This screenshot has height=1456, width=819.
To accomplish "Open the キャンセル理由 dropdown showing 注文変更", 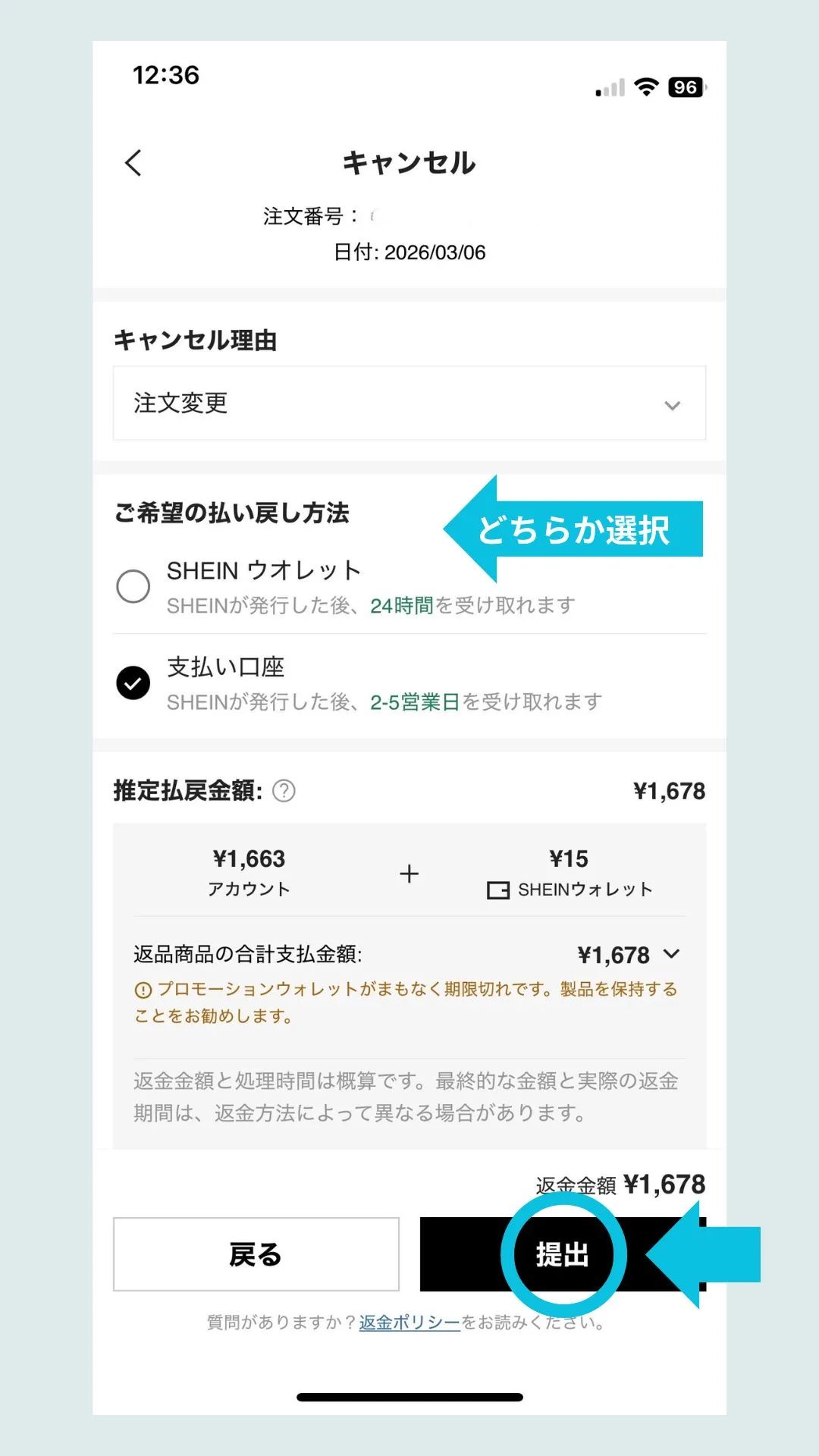I will coord(409,403).
